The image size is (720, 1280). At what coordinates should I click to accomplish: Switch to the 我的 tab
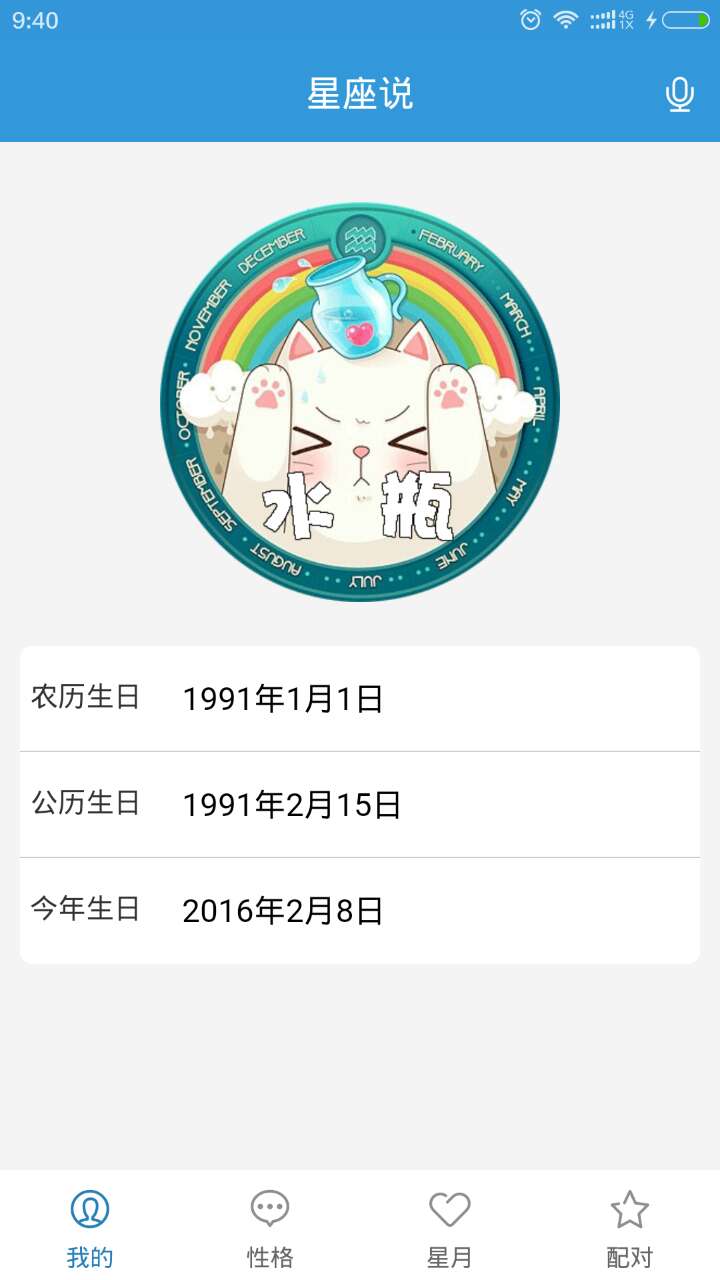[90, 1228]
